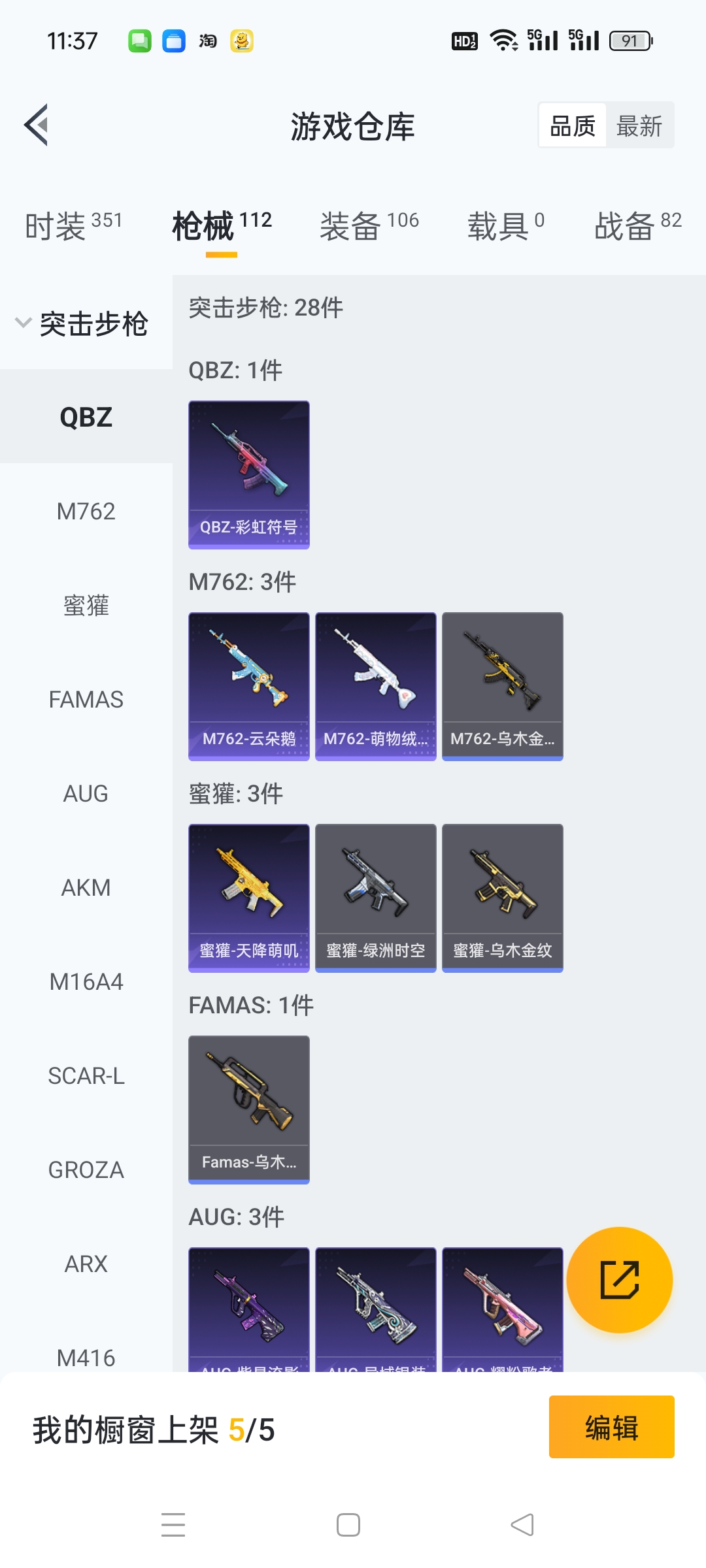Image resolution: width=706 pixels, height=1568 pixels.
Task: Jump to SCAR-L weapons
Action: coord(86,1076)
